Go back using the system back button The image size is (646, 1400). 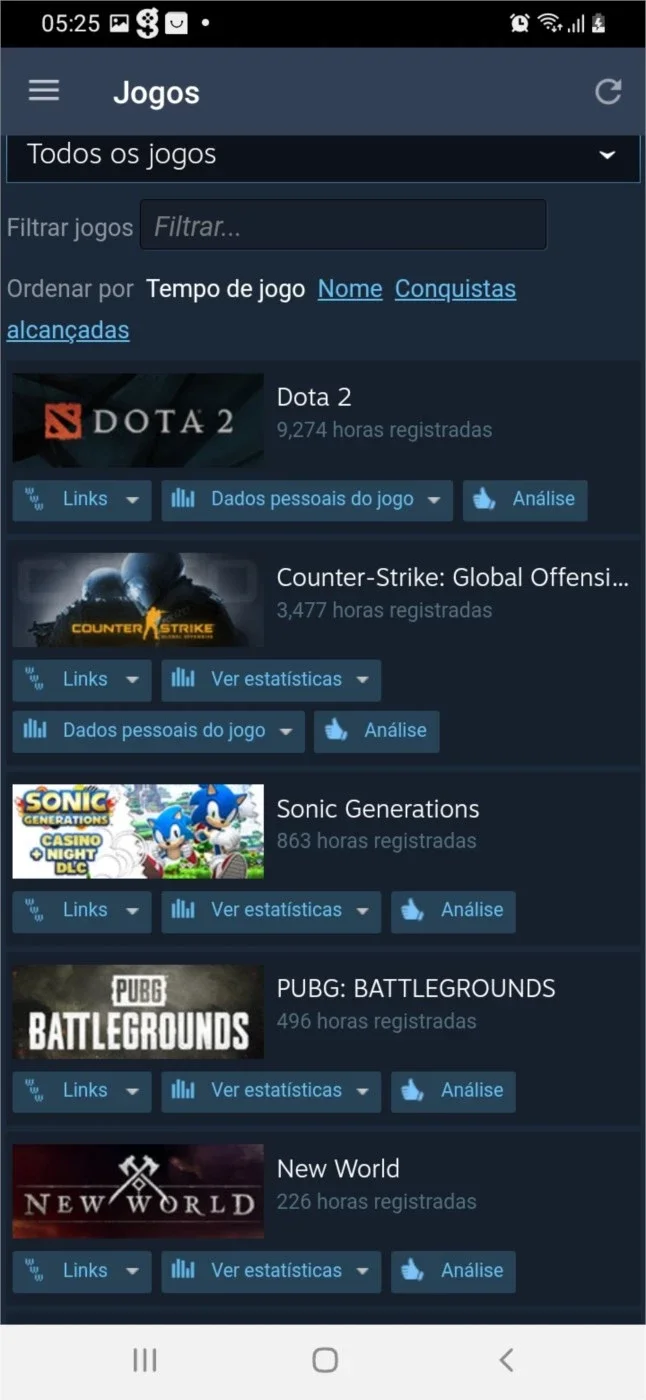[506, 1359]
